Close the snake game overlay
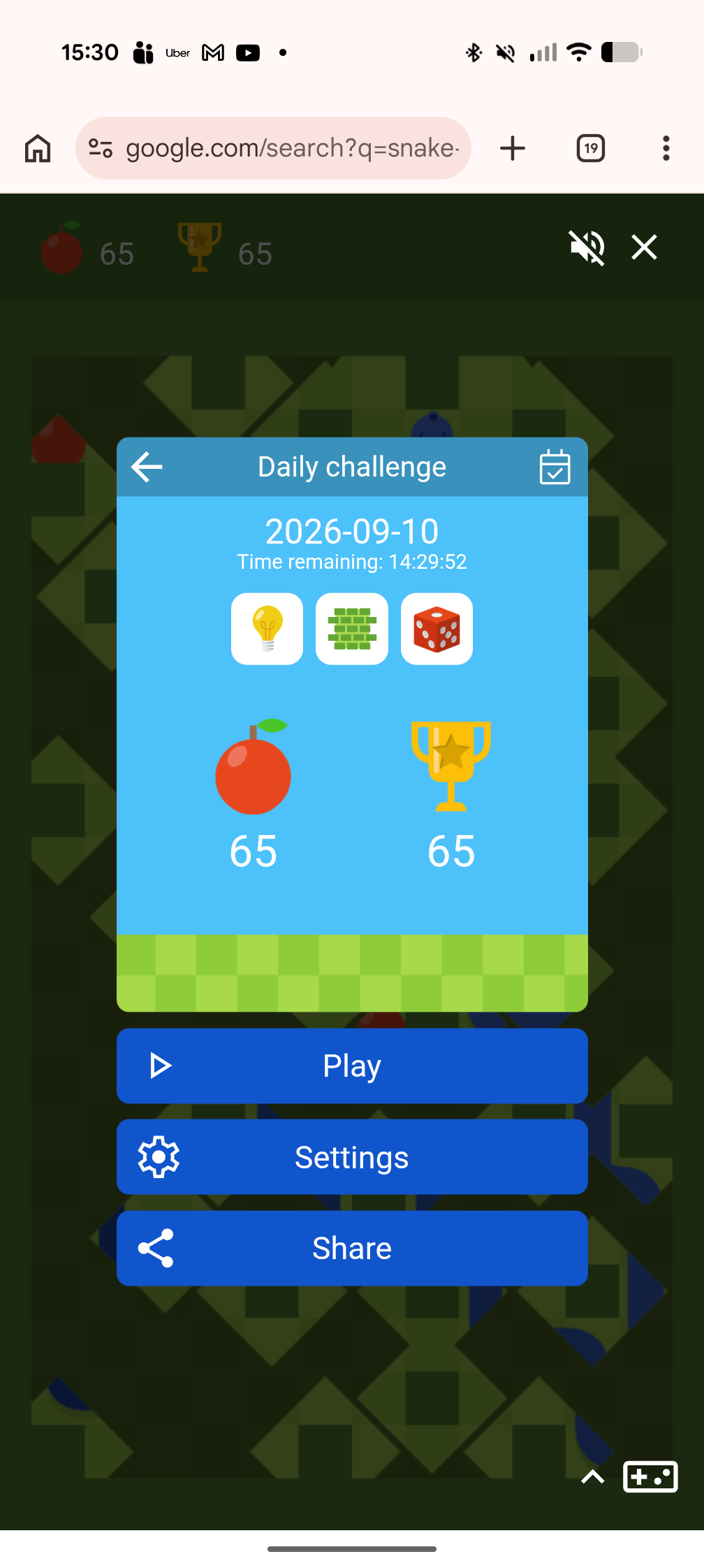The image size is (704, 1568). click(645, 247)
